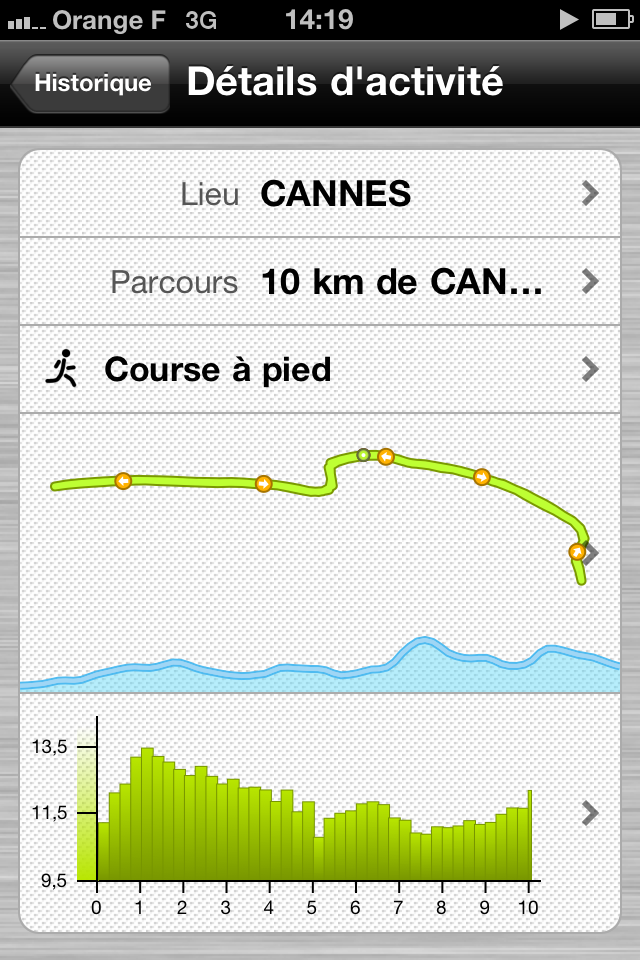Open the green route map
This screenshot has width=640, height=960.
click(320, 520)
